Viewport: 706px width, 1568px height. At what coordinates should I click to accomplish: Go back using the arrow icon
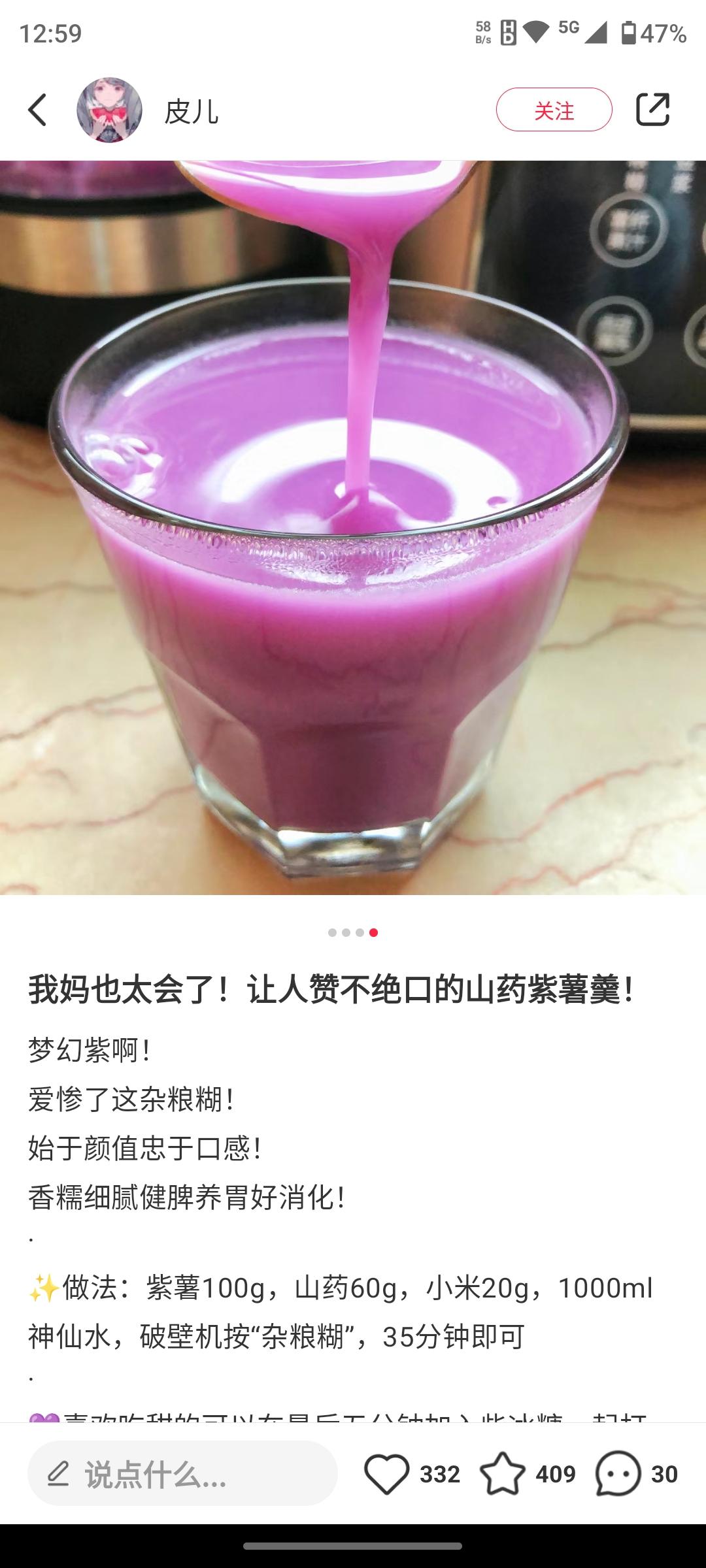[38, 110]
